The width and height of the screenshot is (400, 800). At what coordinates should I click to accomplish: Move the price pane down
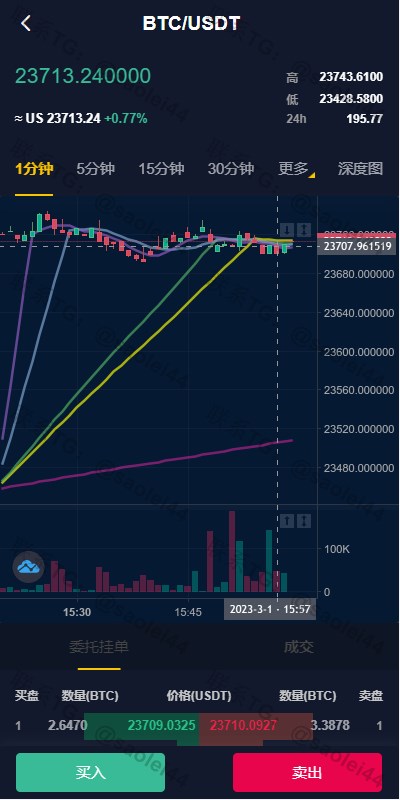[x=287, y=229]
